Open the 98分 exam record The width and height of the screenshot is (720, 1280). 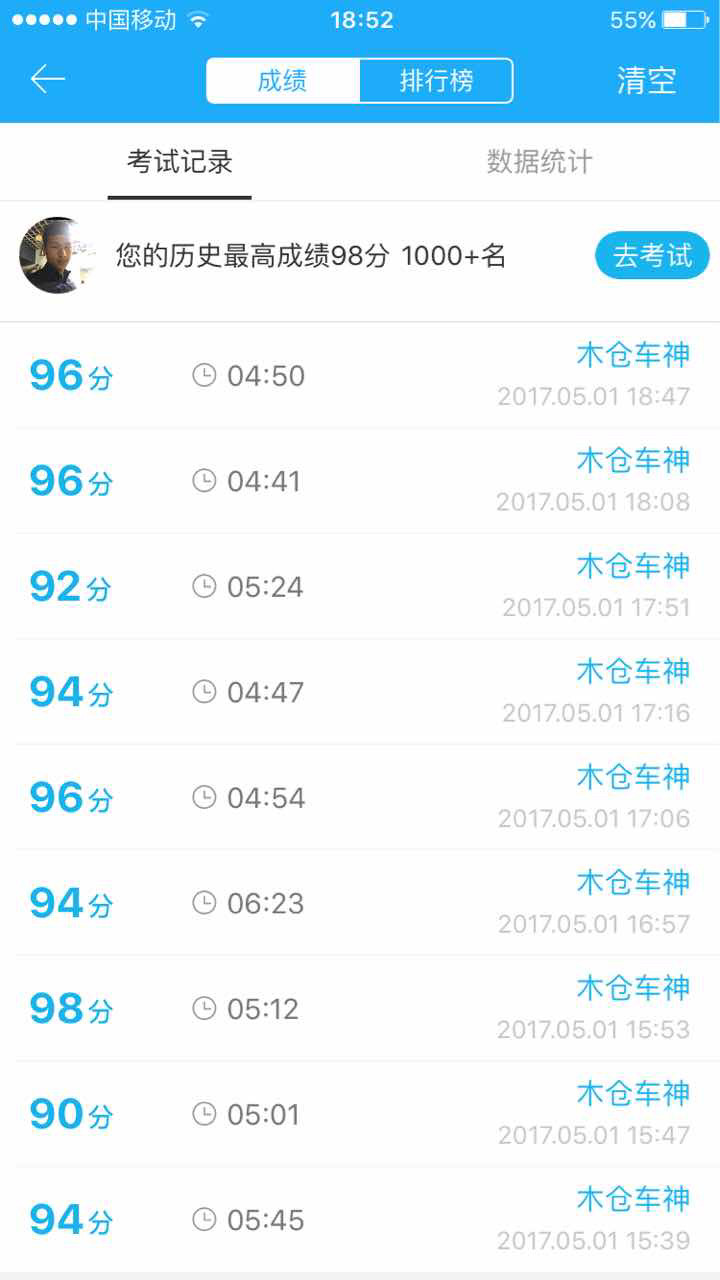pos(360,1009)
